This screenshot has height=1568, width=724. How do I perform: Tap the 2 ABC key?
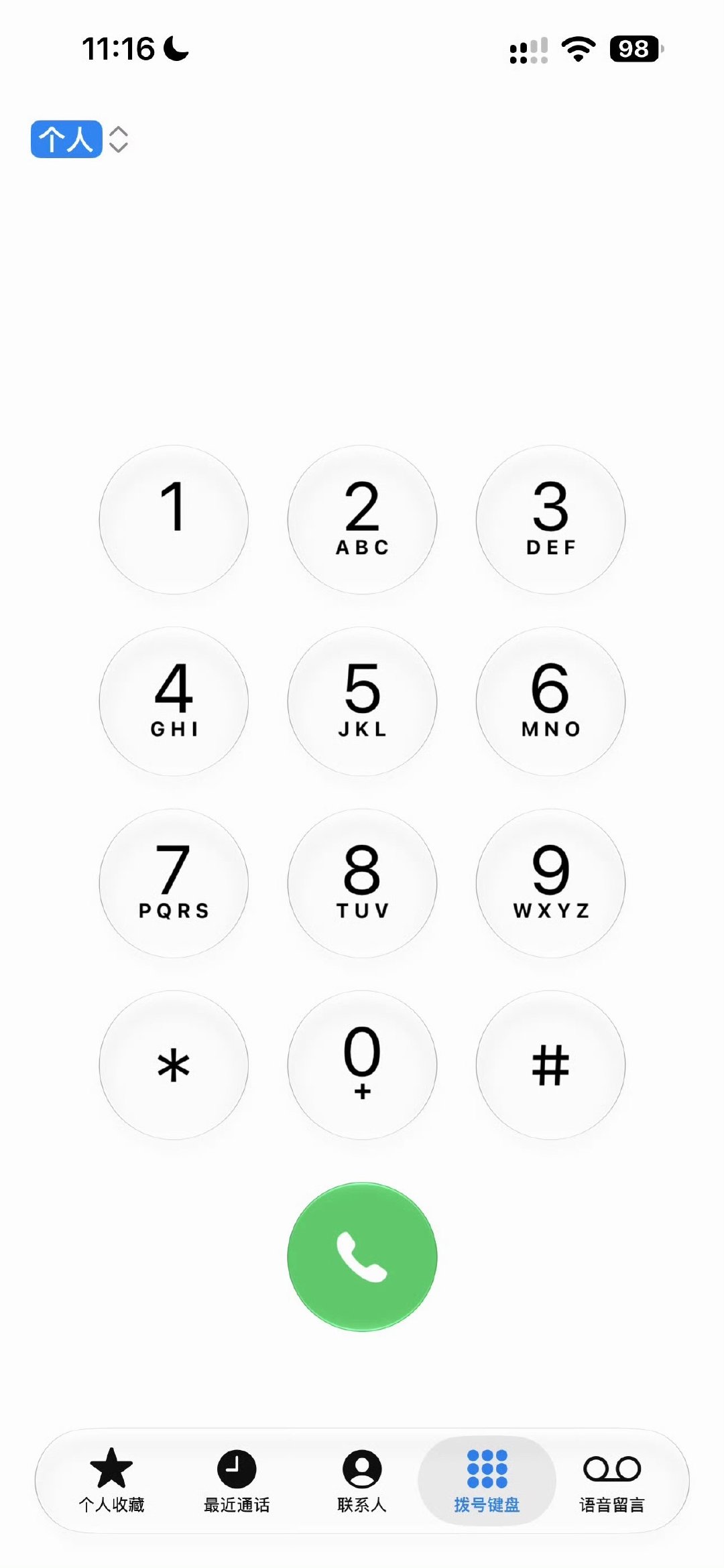(362, 519)
